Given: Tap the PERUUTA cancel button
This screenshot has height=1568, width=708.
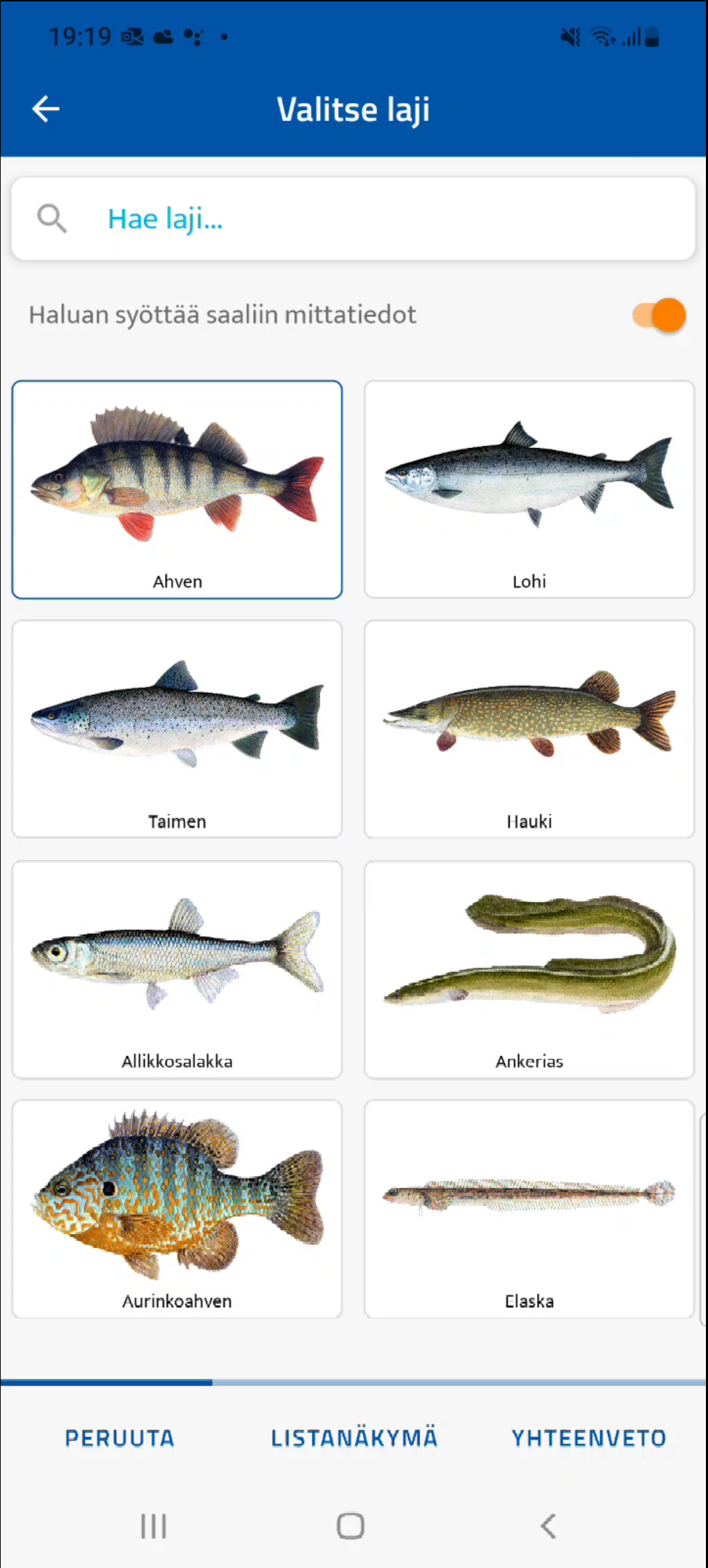Looking at the screenshot, I should 120,1438.
